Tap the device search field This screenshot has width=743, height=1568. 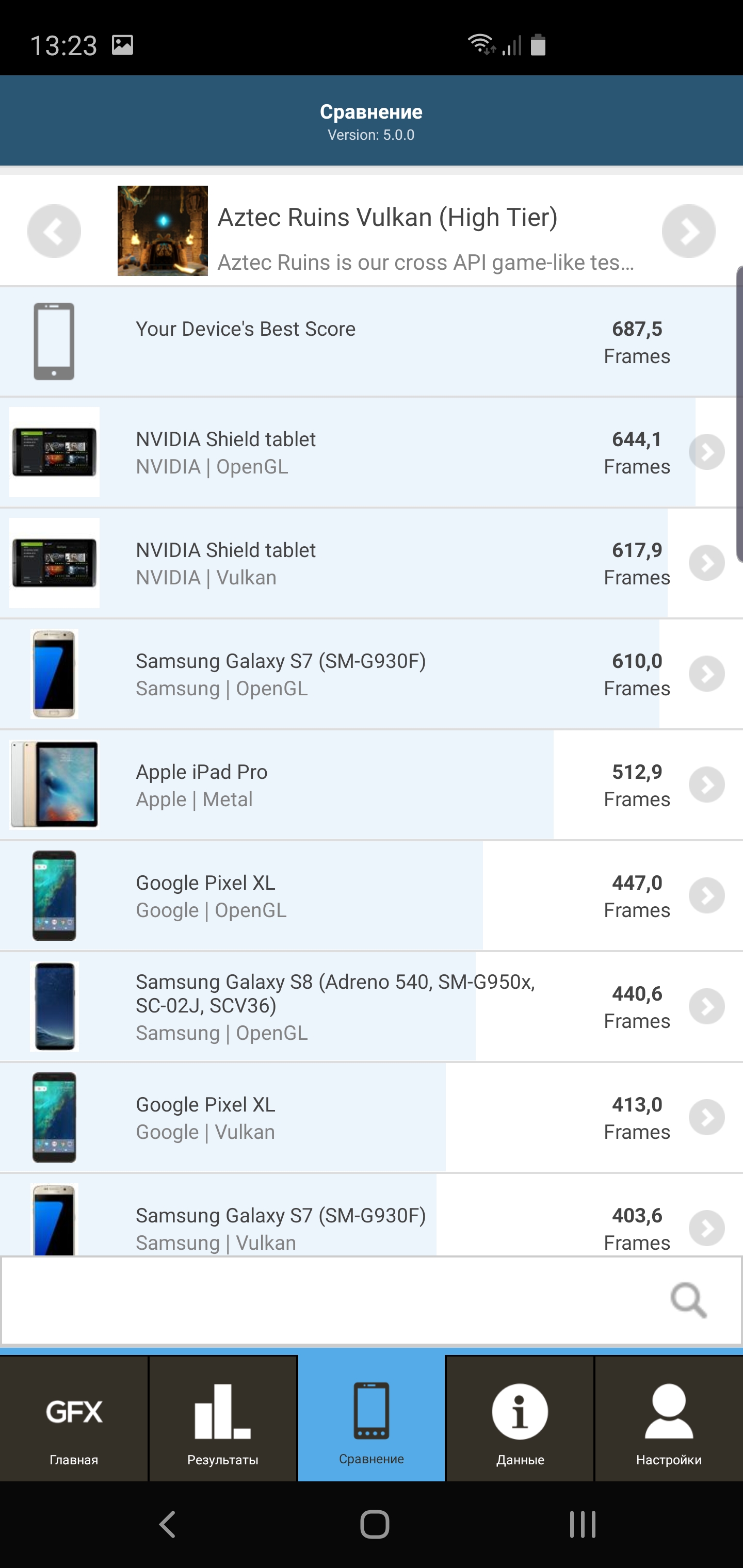335,1300
